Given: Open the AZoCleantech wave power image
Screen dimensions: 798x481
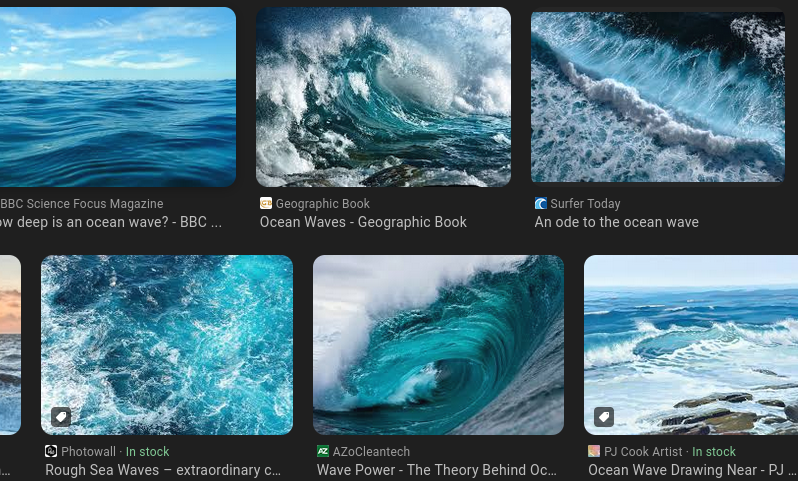Looking at the screenshot, I should tap(438, 345).
